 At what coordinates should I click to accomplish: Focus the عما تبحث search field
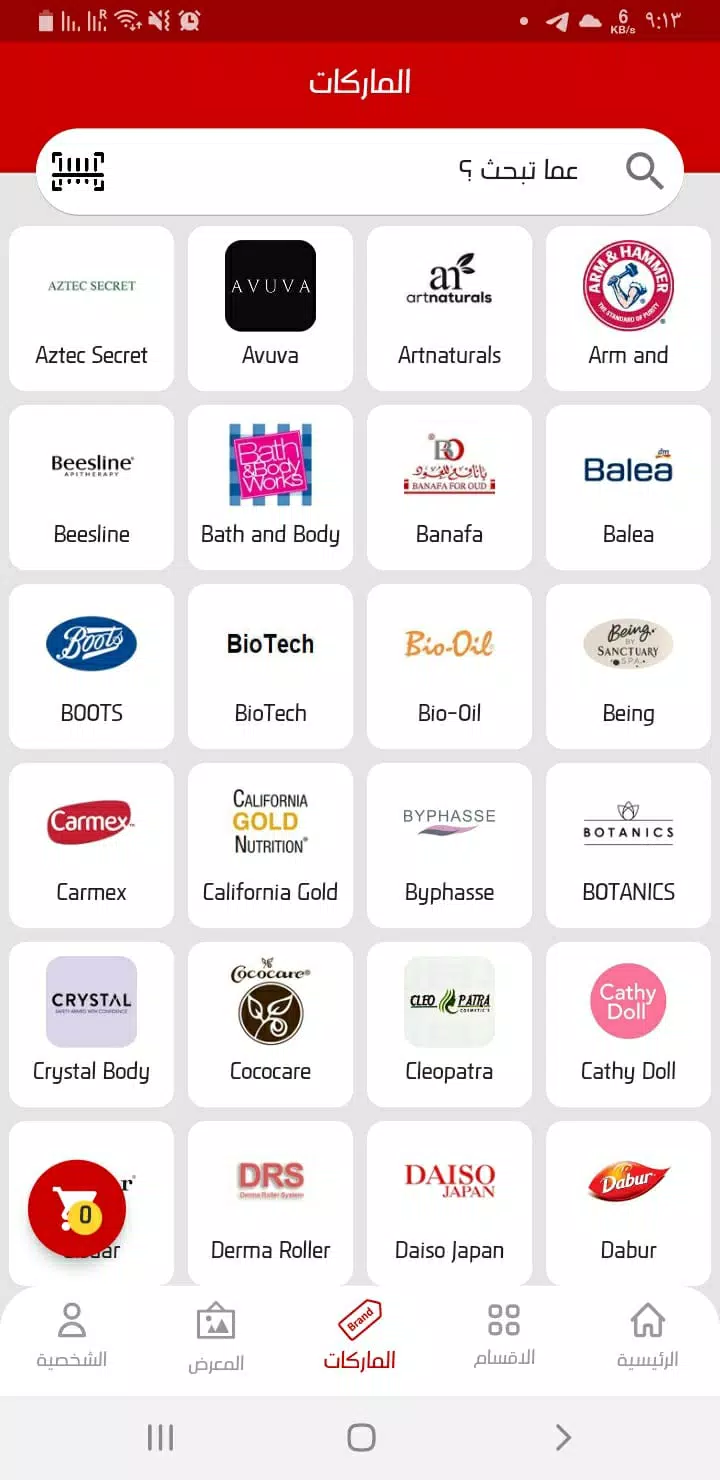click(x=400, y=171)
